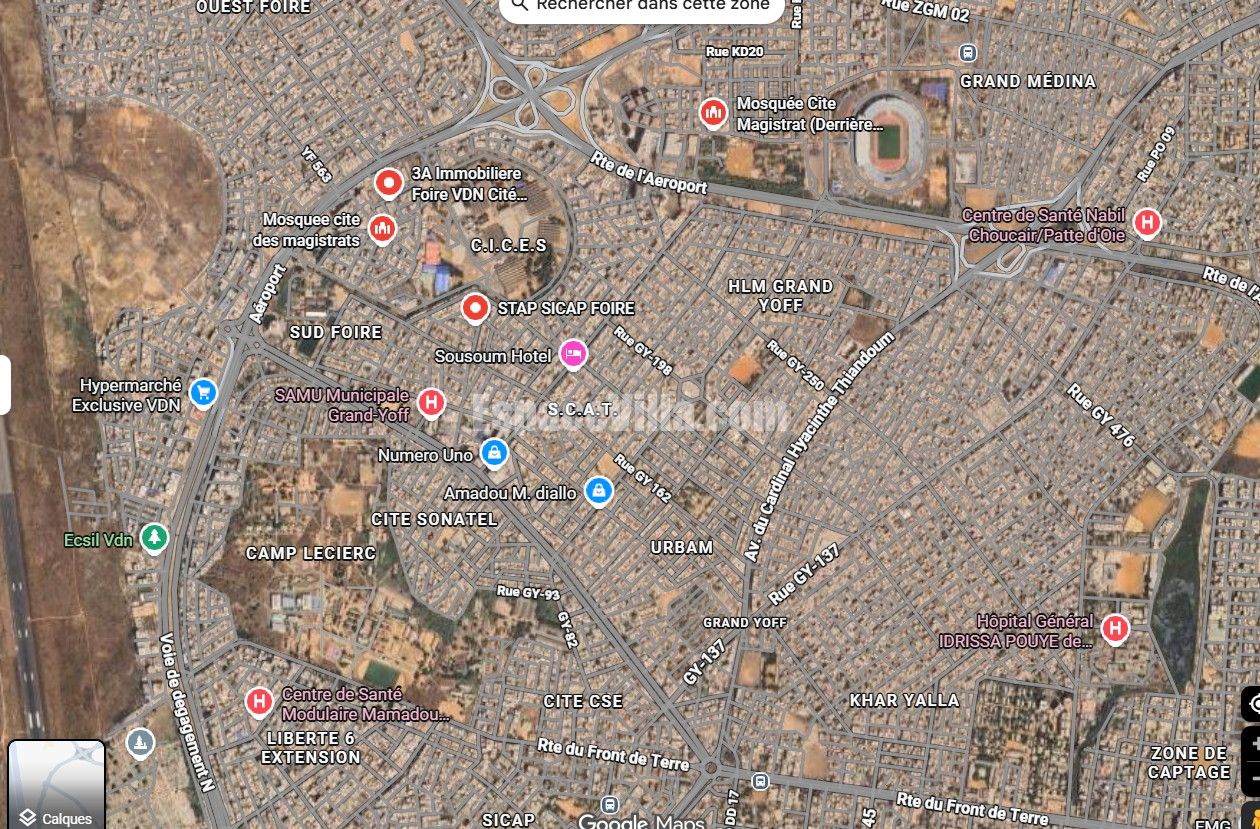Image resolution: width=1260 pixels, height=829 pixels.
Task: Zoom in with the plus button
Action: (x=1253, y=744)
